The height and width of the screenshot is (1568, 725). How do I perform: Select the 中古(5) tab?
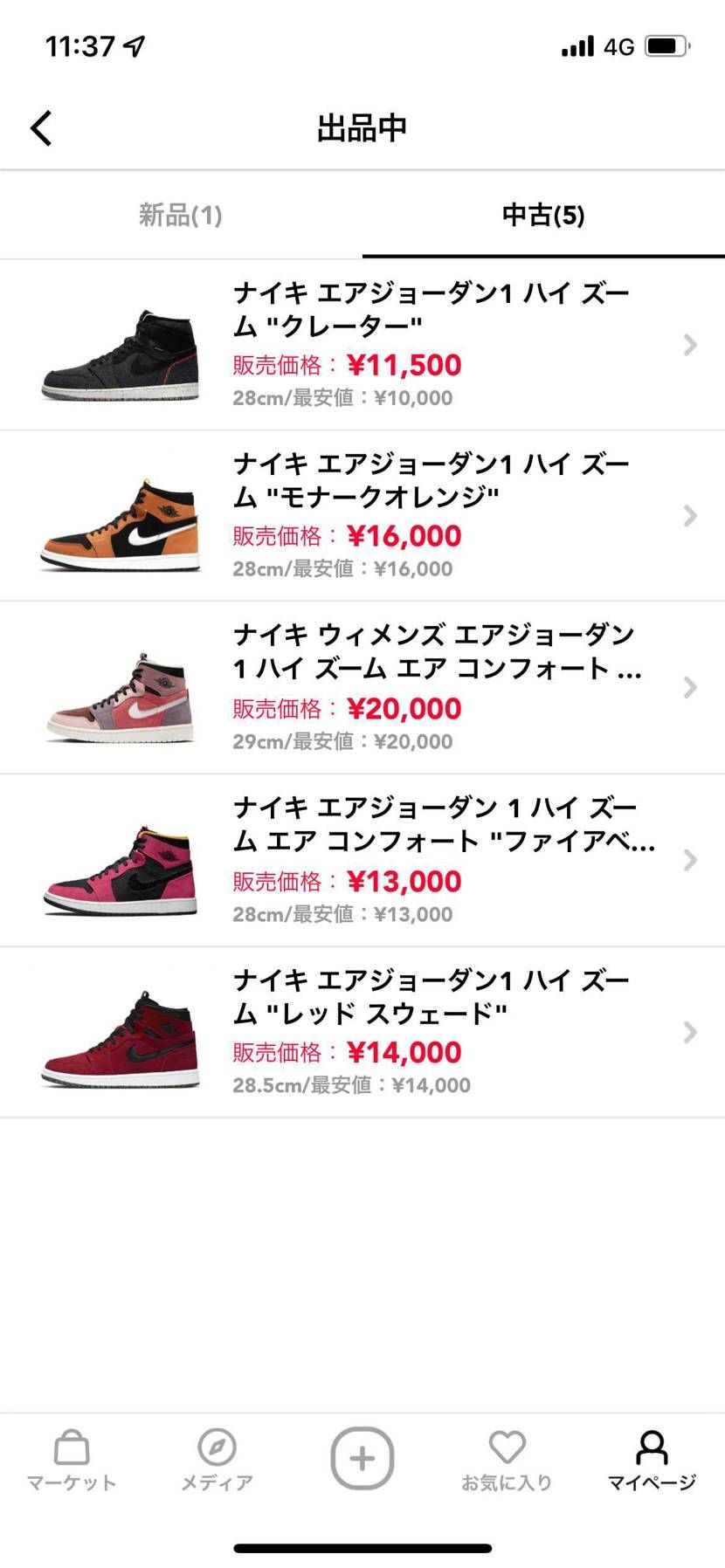[x=543, y=215]
